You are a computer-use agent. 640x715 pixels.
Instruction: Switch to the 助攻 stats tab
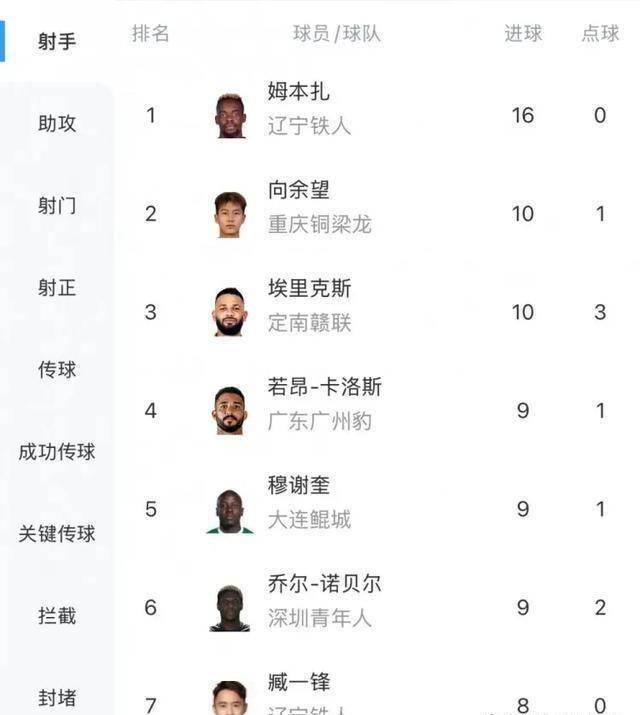point(57,124)
